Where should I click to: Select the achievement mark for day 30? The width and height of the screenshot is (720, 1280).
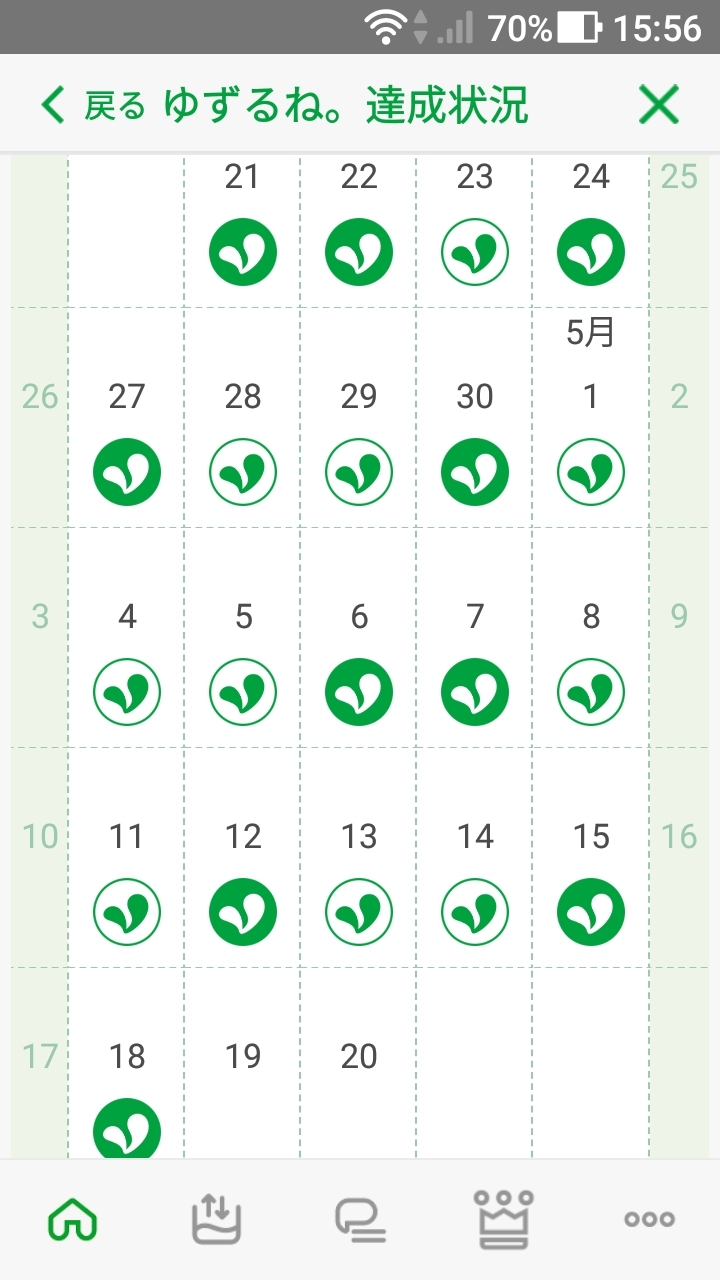pos(475,472)
